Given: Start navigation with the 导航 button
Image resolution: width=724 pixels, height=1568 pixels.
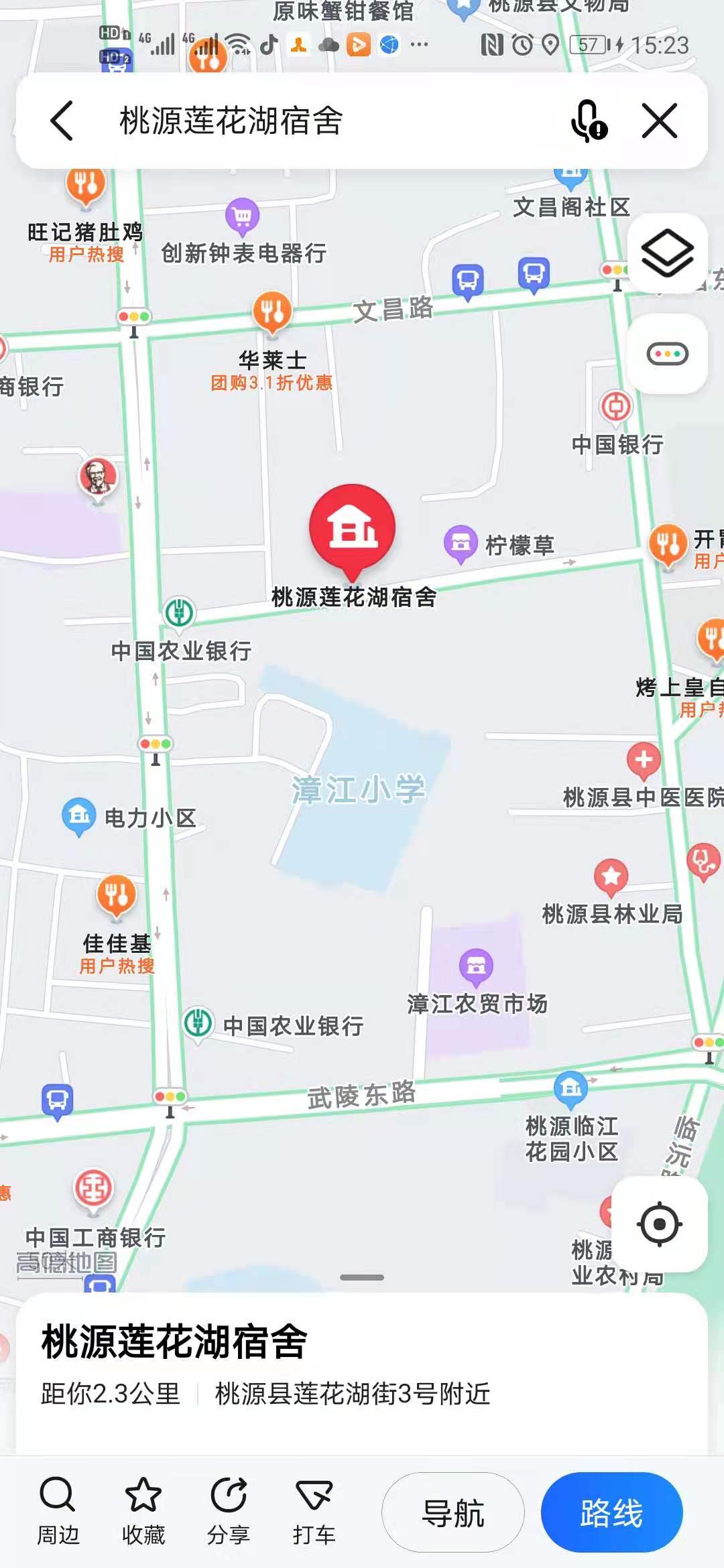Looking at the screenshot, I should (x=453, y=1512).
